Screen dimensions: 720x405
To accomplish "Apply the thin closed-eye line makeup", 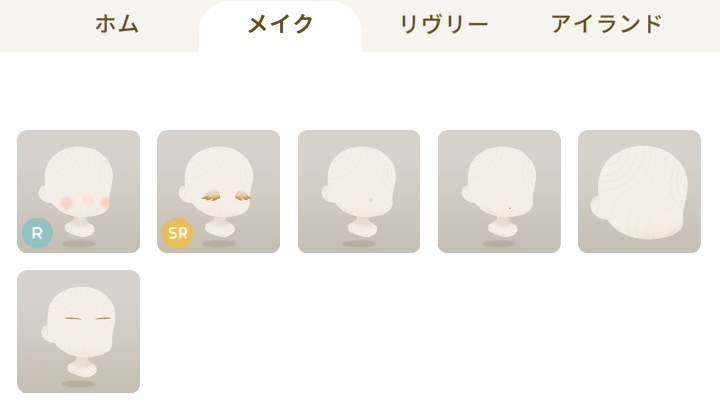I will 78,331.
